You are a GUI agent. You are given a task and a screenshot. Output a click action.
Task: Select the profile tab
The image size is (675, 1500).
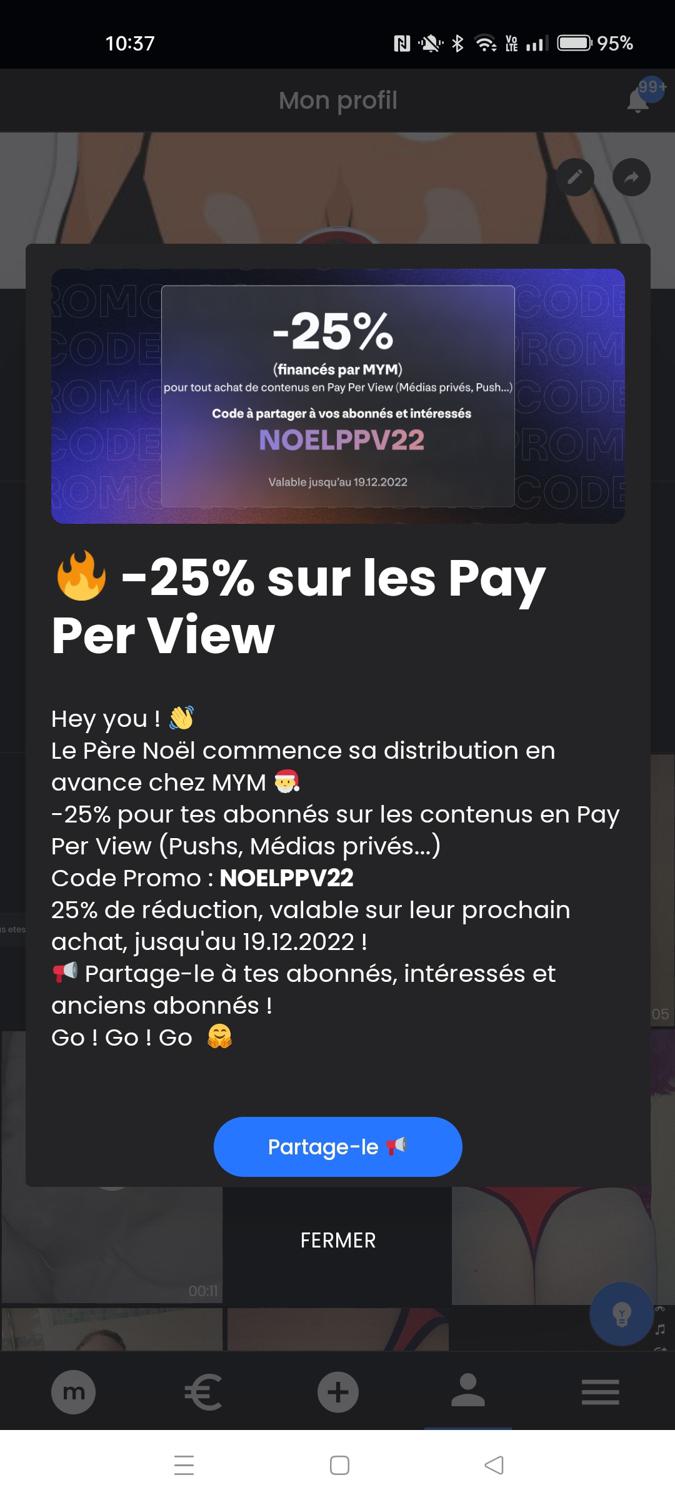468,1391
